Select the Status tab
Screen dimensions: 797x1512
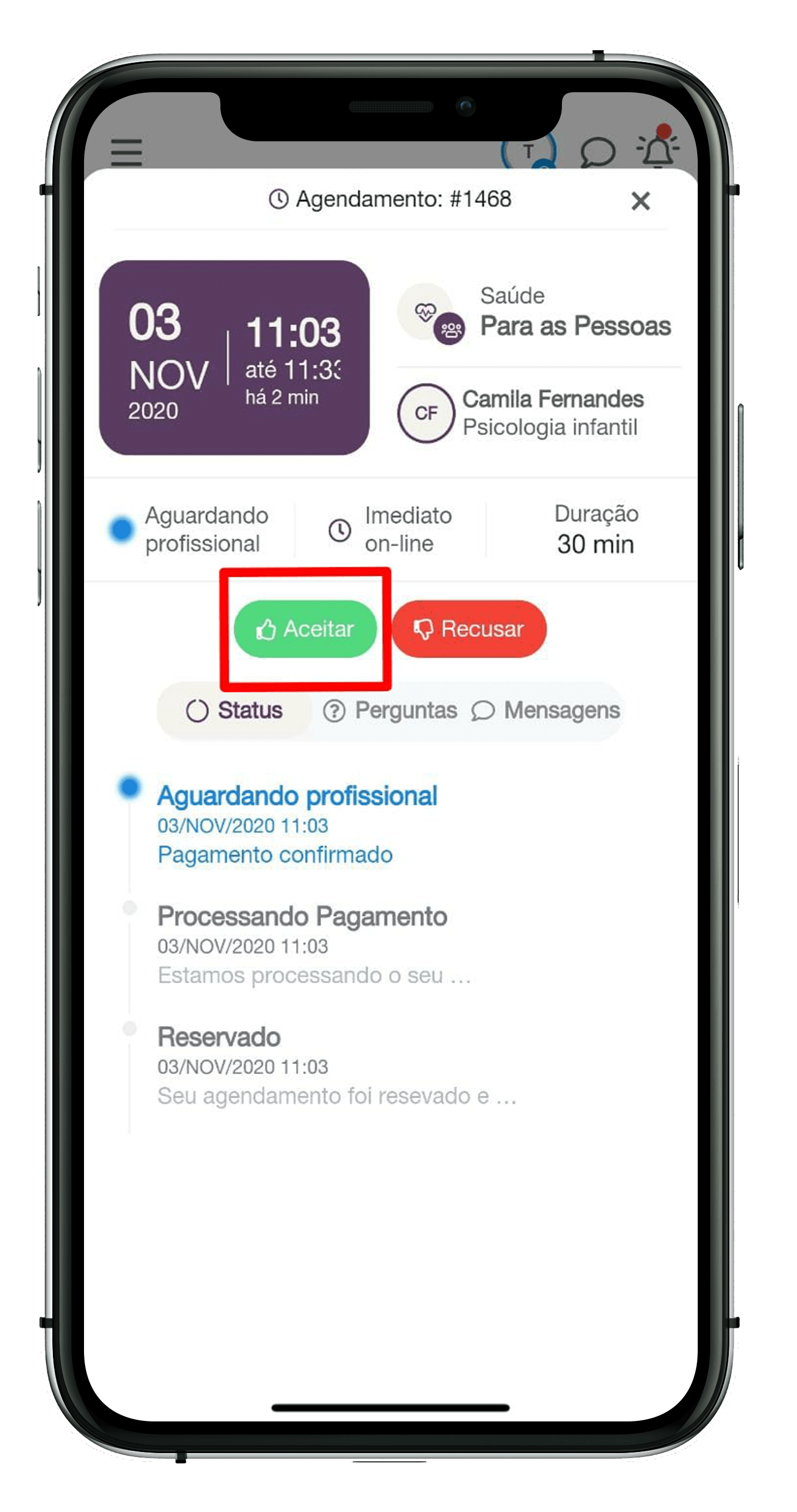(235, 710)
